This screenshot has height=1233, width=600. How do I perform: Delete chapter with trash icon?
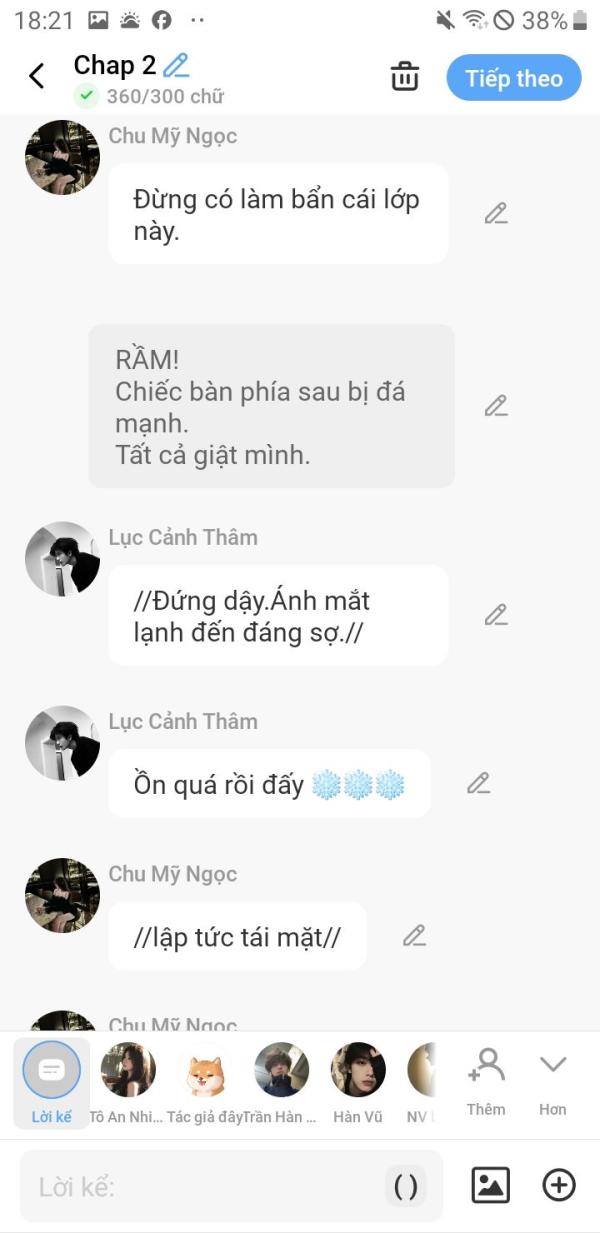tap(404, 76)
